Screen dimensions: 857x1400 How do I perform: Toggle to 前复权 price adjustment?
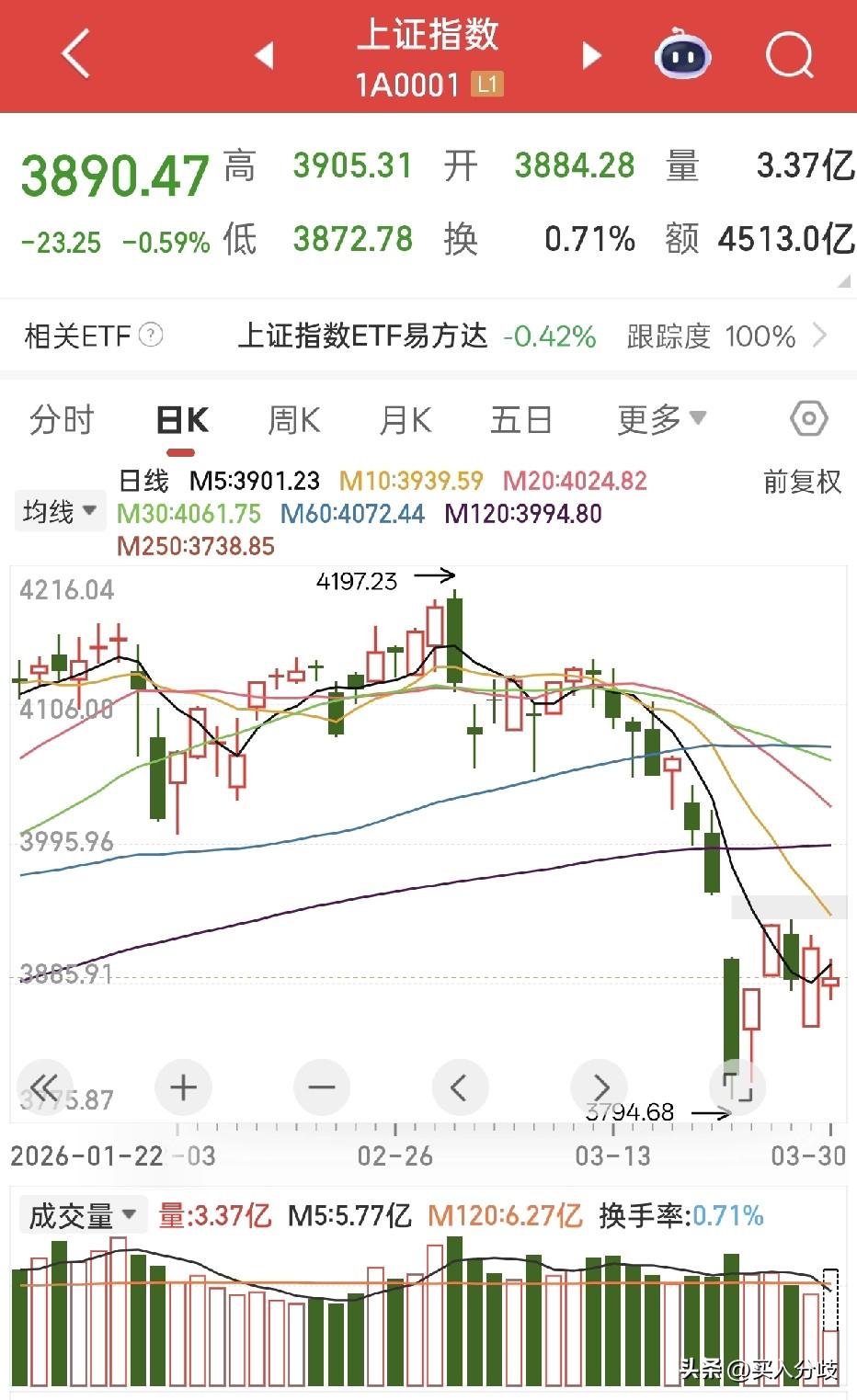pyautogui.click(x=801, y=481)
